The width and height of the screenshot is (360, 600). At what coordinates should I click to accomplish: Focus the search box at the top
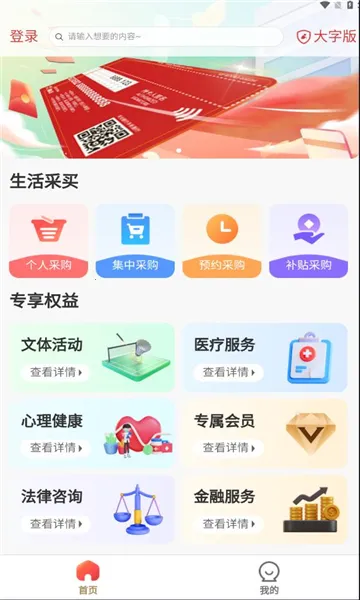166,37
